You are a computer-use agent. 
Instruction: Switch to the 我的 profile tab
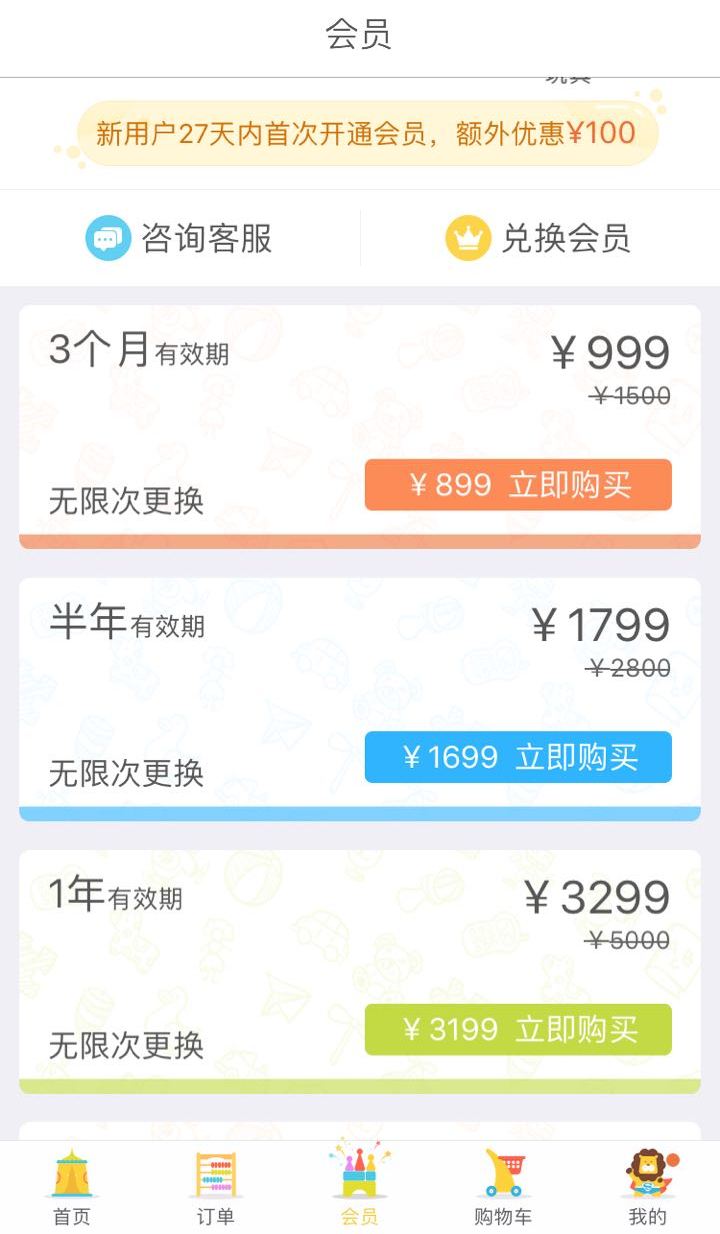coord(647,1188)
